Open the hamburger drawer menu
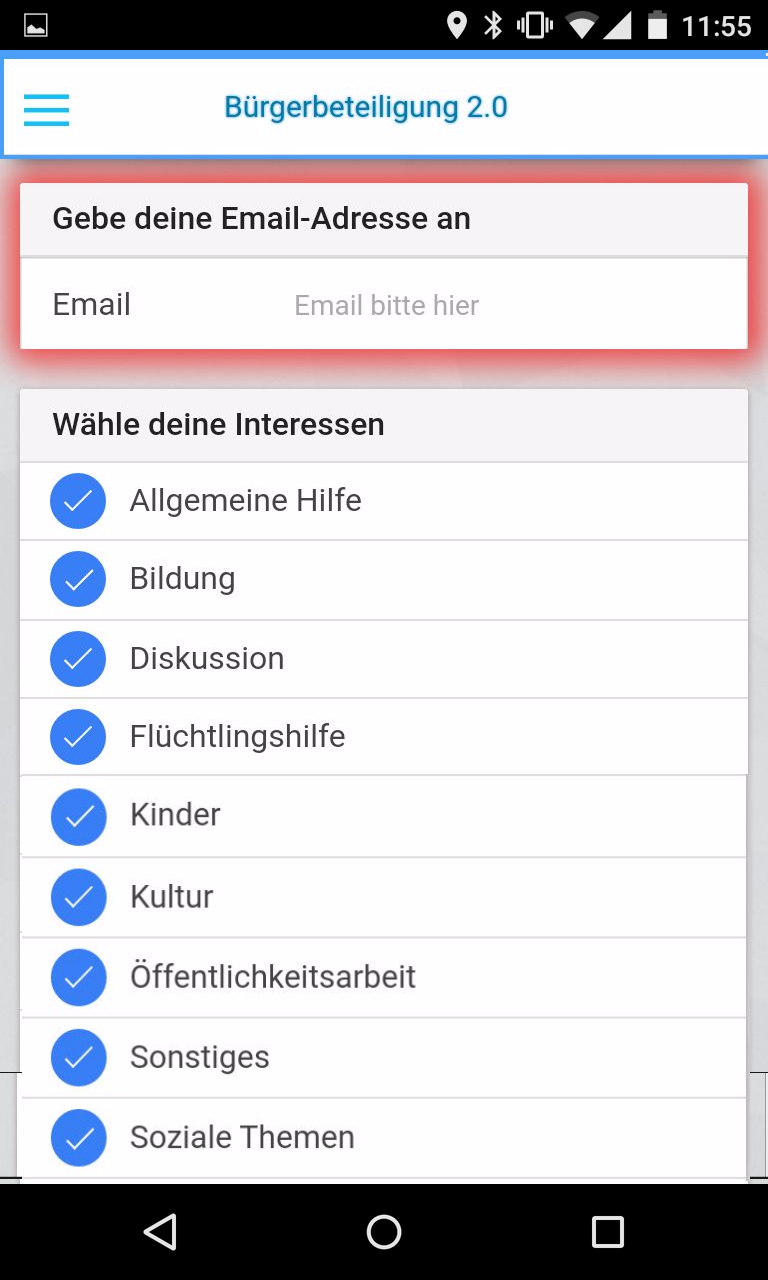This screenshot has width=768, height=1280. pos(46,108)
